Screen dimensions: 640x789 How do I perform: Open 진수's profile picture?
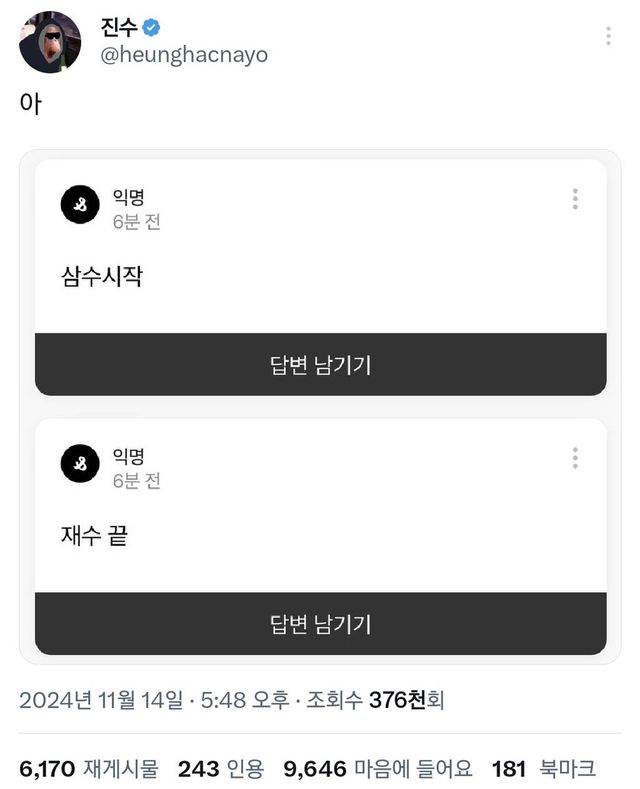point(50,42)
